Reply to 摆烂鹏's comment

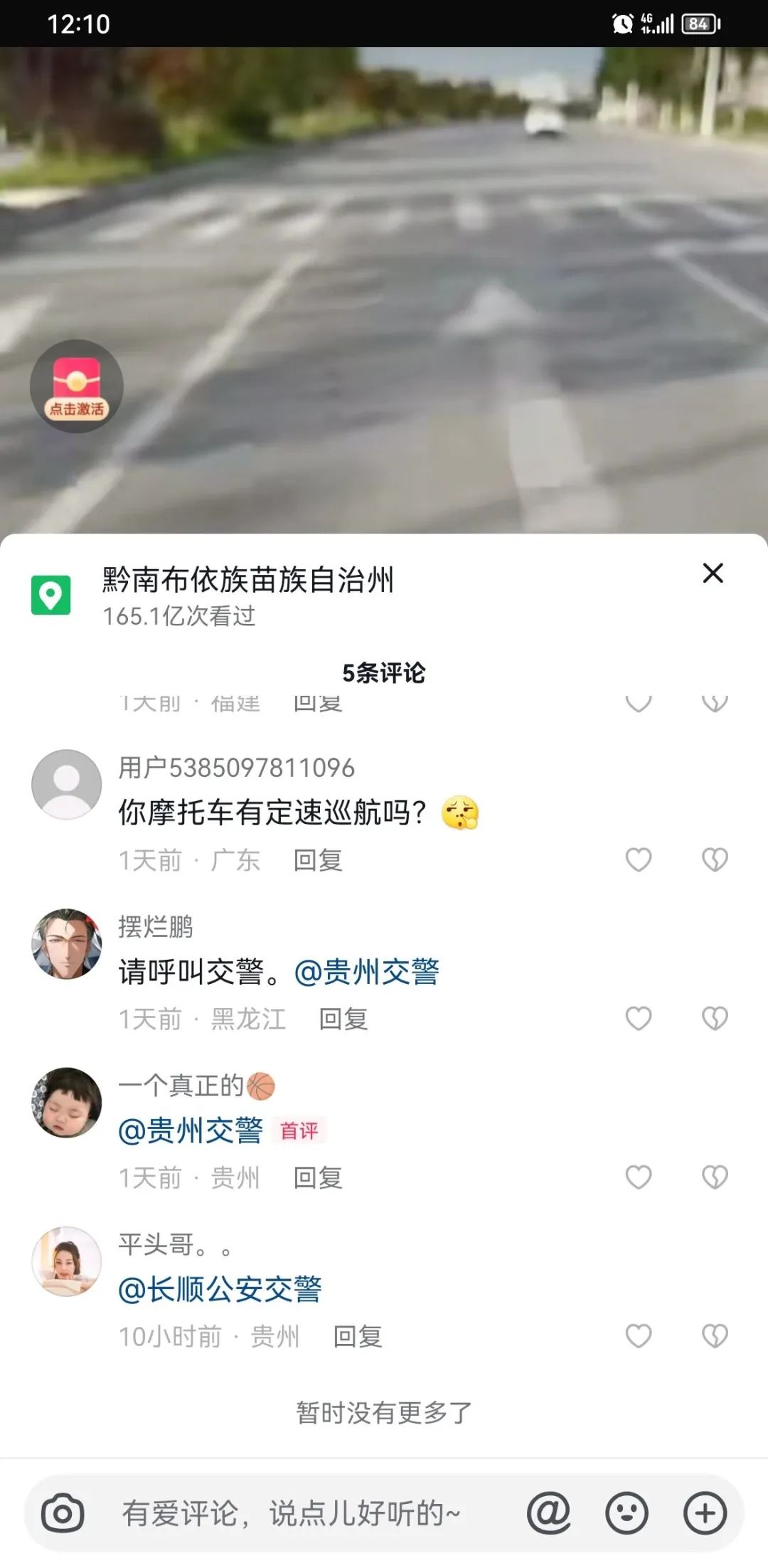(343, 1019)
